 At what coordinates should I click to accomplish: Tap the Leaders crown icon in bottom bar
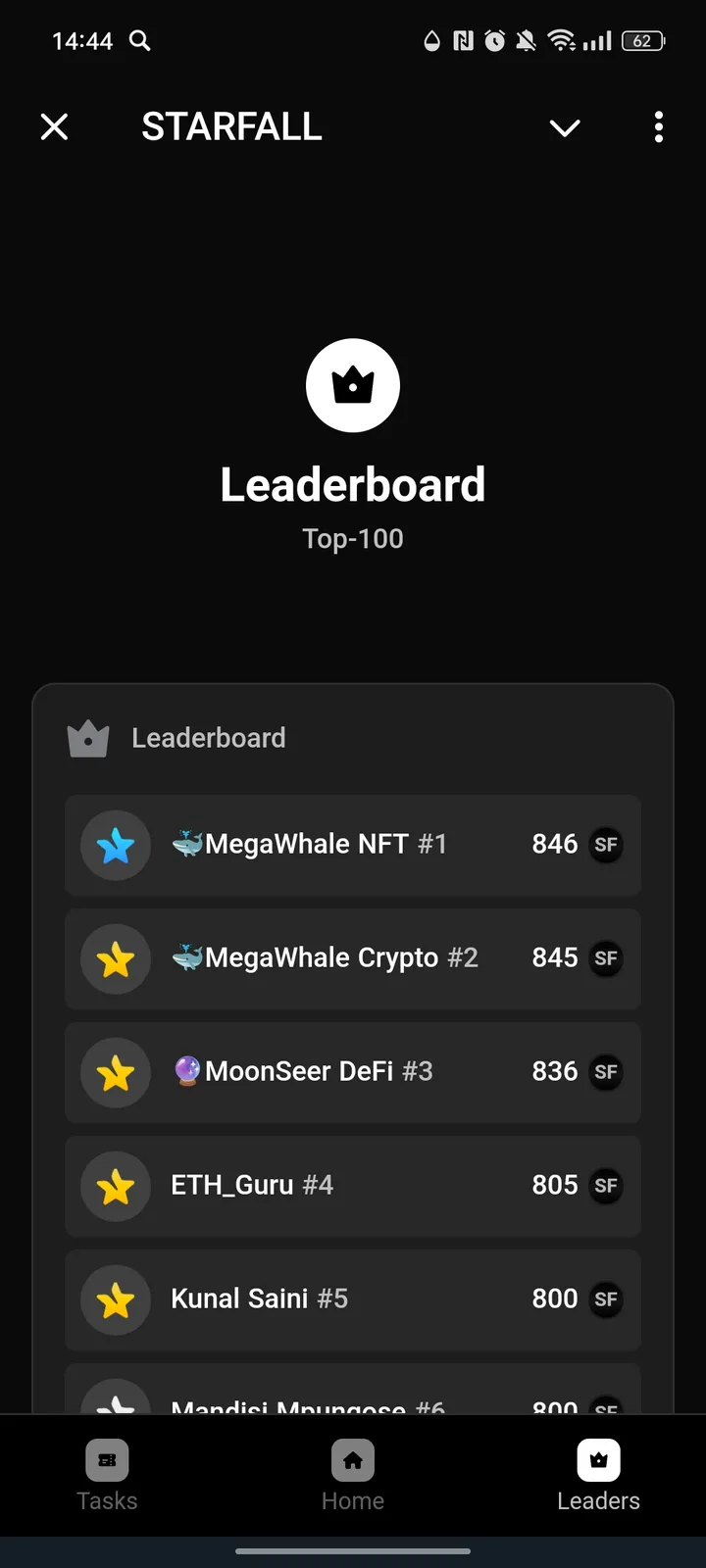(x=598, y=1459)
